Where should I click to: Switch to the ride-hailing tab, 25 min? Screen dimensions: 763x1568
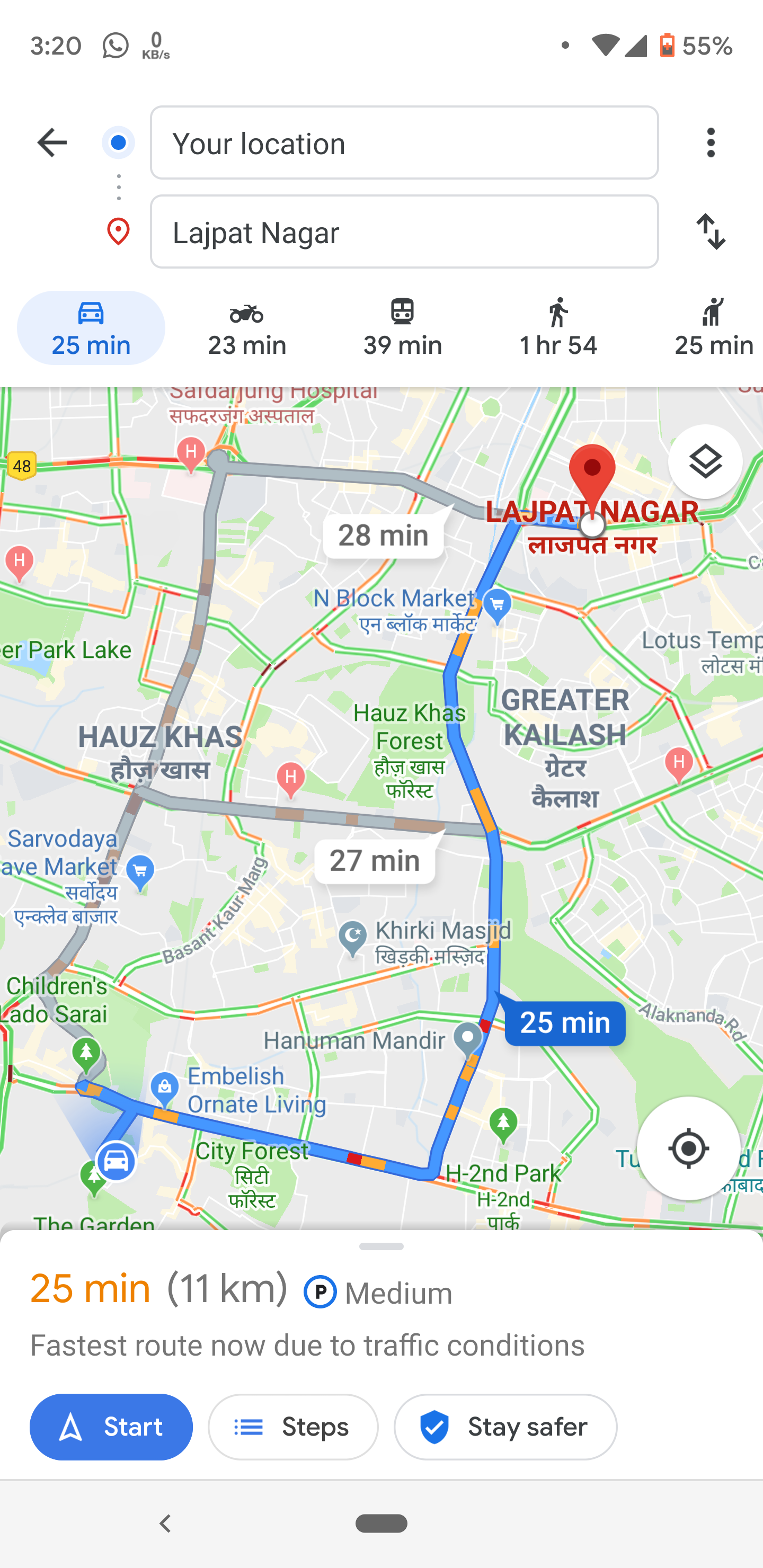(714, 328)
